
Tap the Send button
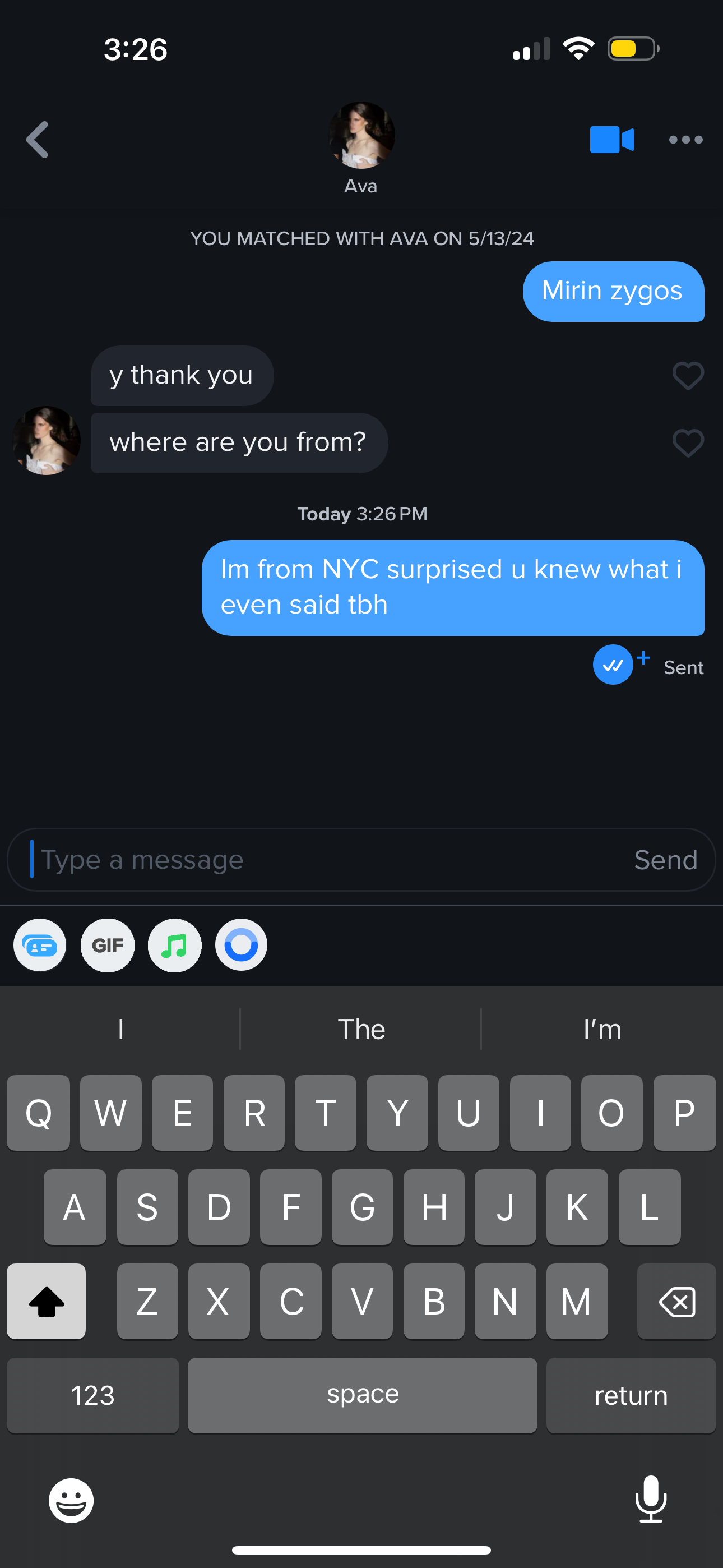point(665,860)
